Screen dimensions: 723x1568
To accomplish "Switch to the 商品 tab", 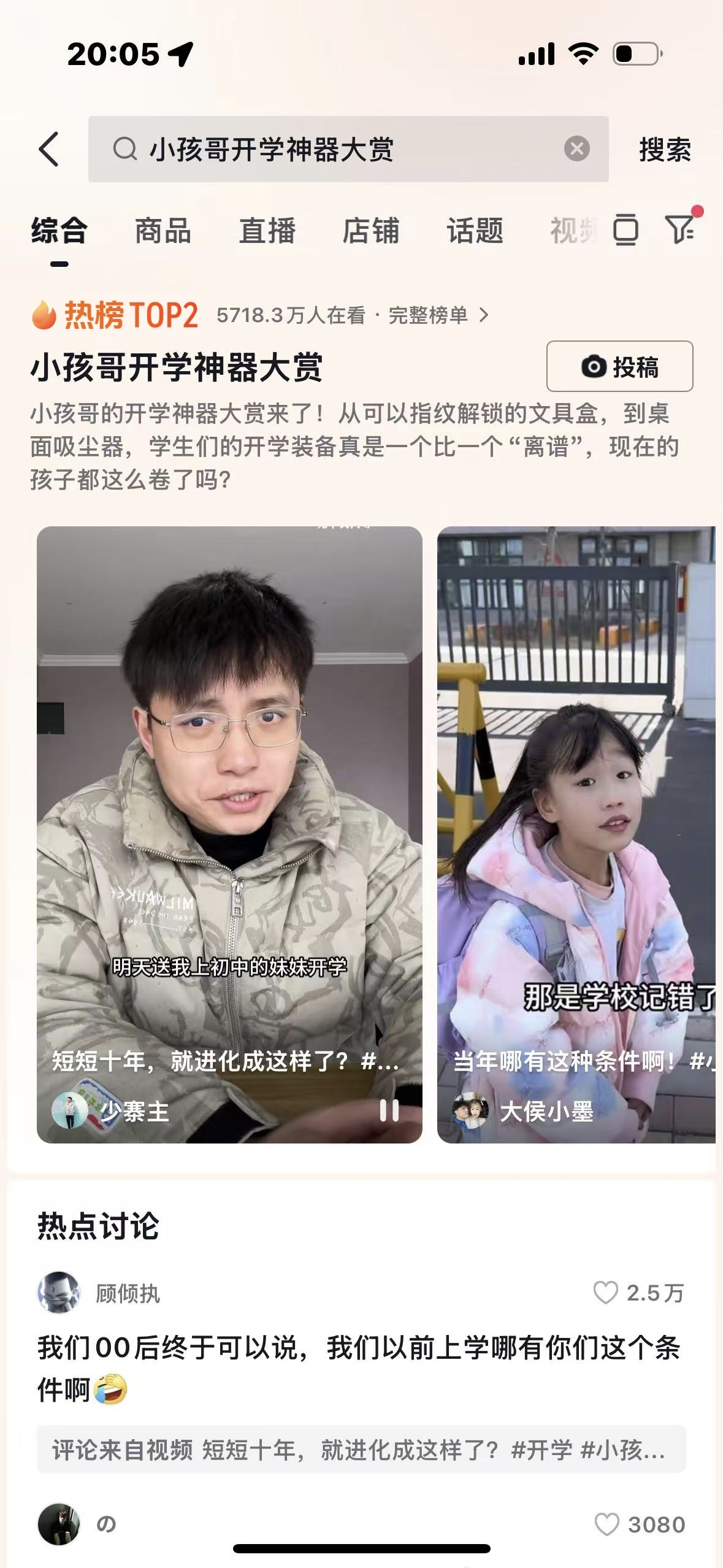I will point(163,231).
